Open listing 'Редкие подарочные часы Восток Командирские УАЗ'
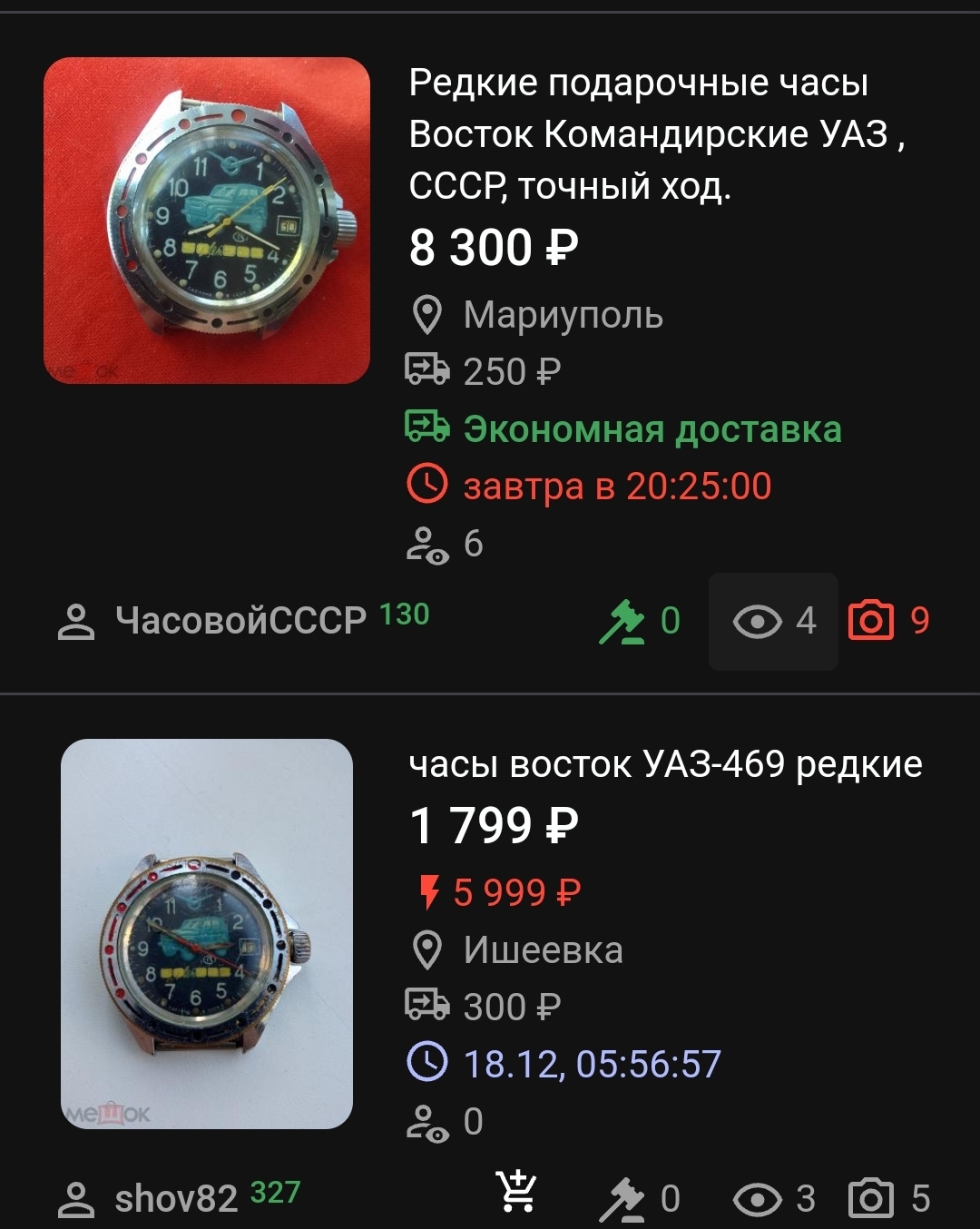The height and width of the screenshot is (1229, 980). 655,134
